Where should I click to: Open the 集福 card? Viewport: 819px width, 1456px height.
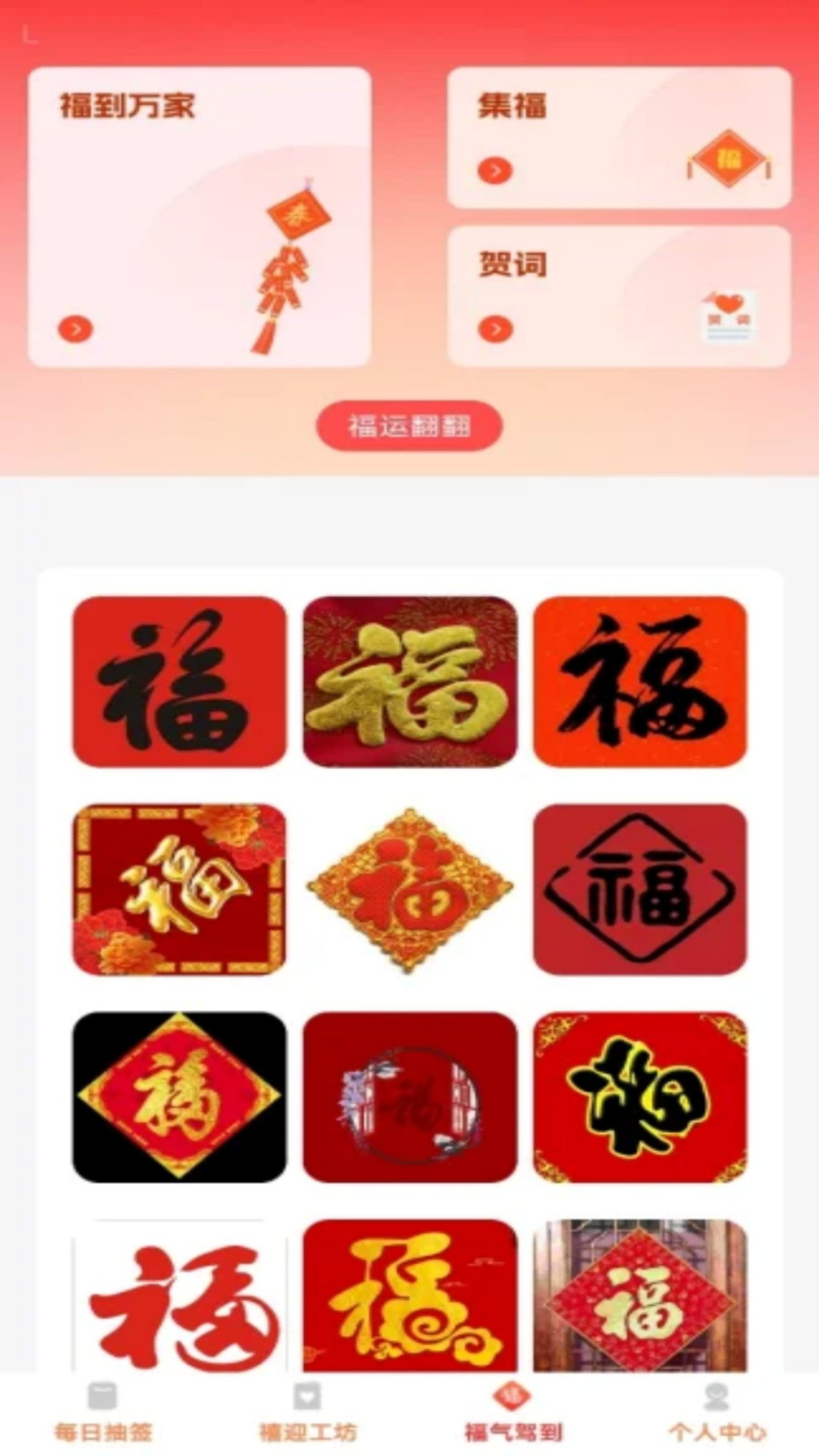pos(619,137)
